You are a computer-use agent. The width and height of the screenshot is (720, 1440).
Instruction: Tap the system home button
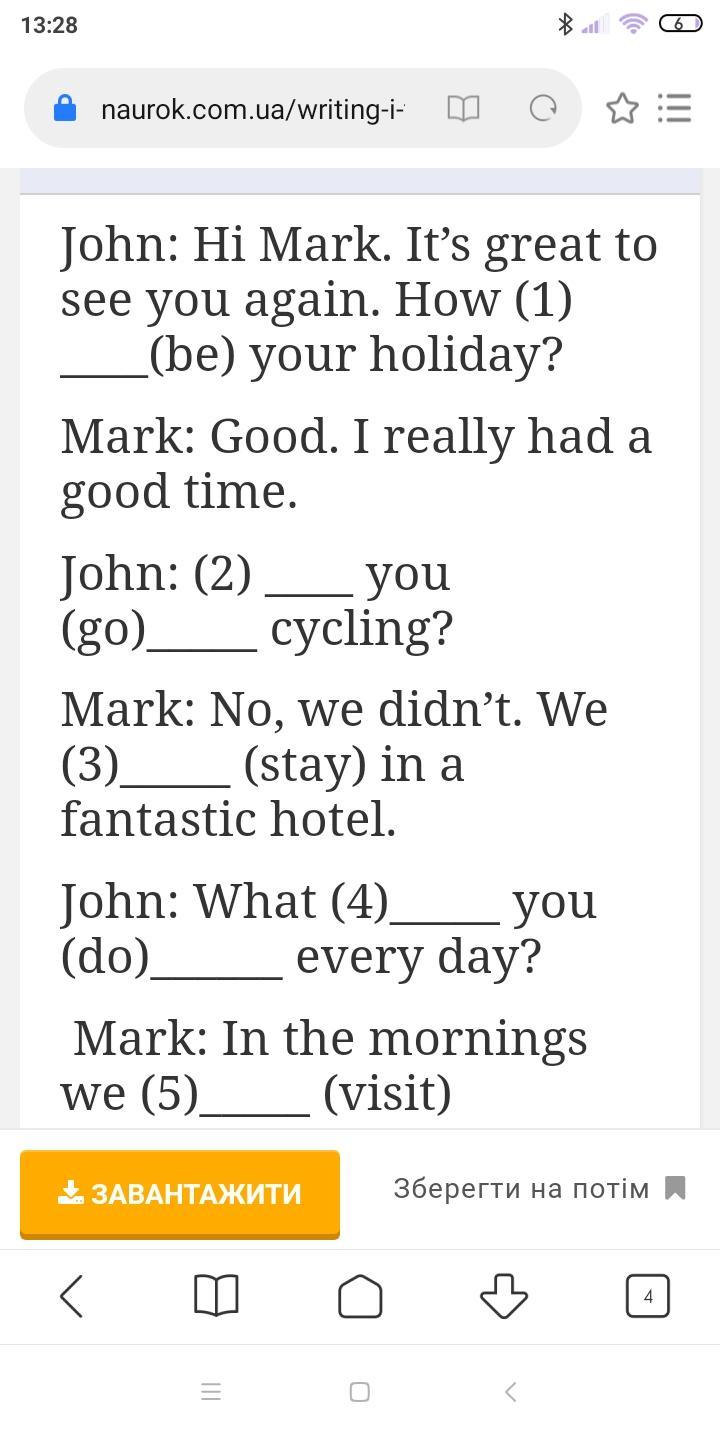click(x=360, y=1391)
